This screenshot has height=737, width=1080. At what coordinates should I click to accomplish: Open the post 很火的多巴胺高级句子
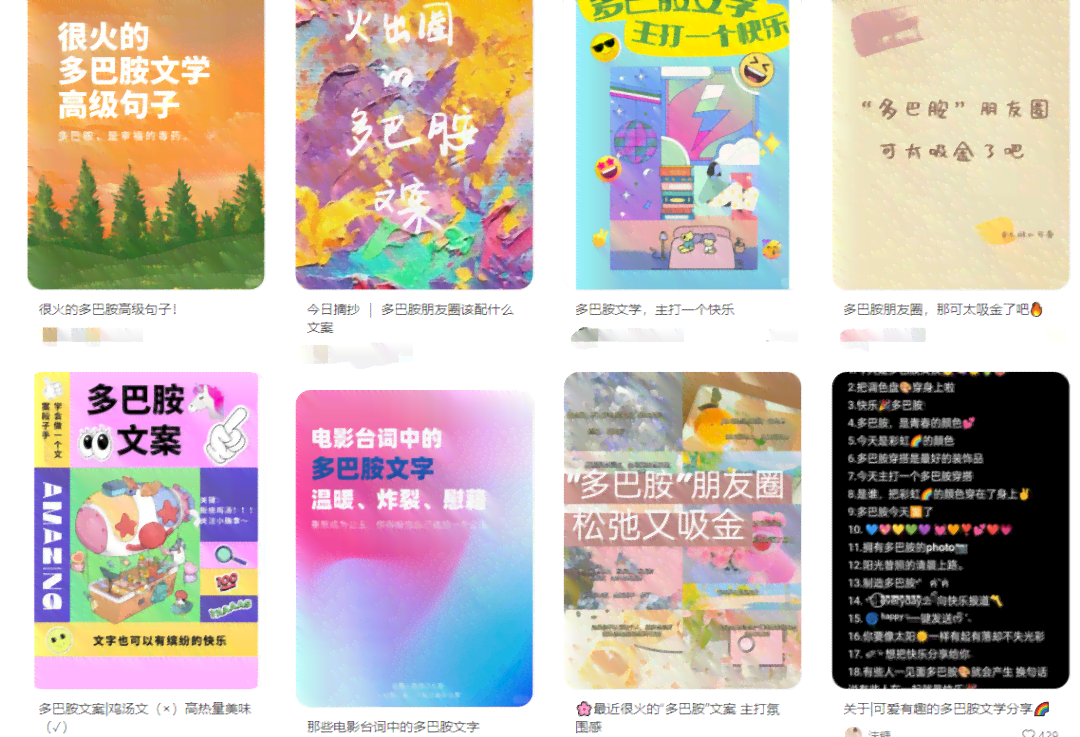point(146,145)
